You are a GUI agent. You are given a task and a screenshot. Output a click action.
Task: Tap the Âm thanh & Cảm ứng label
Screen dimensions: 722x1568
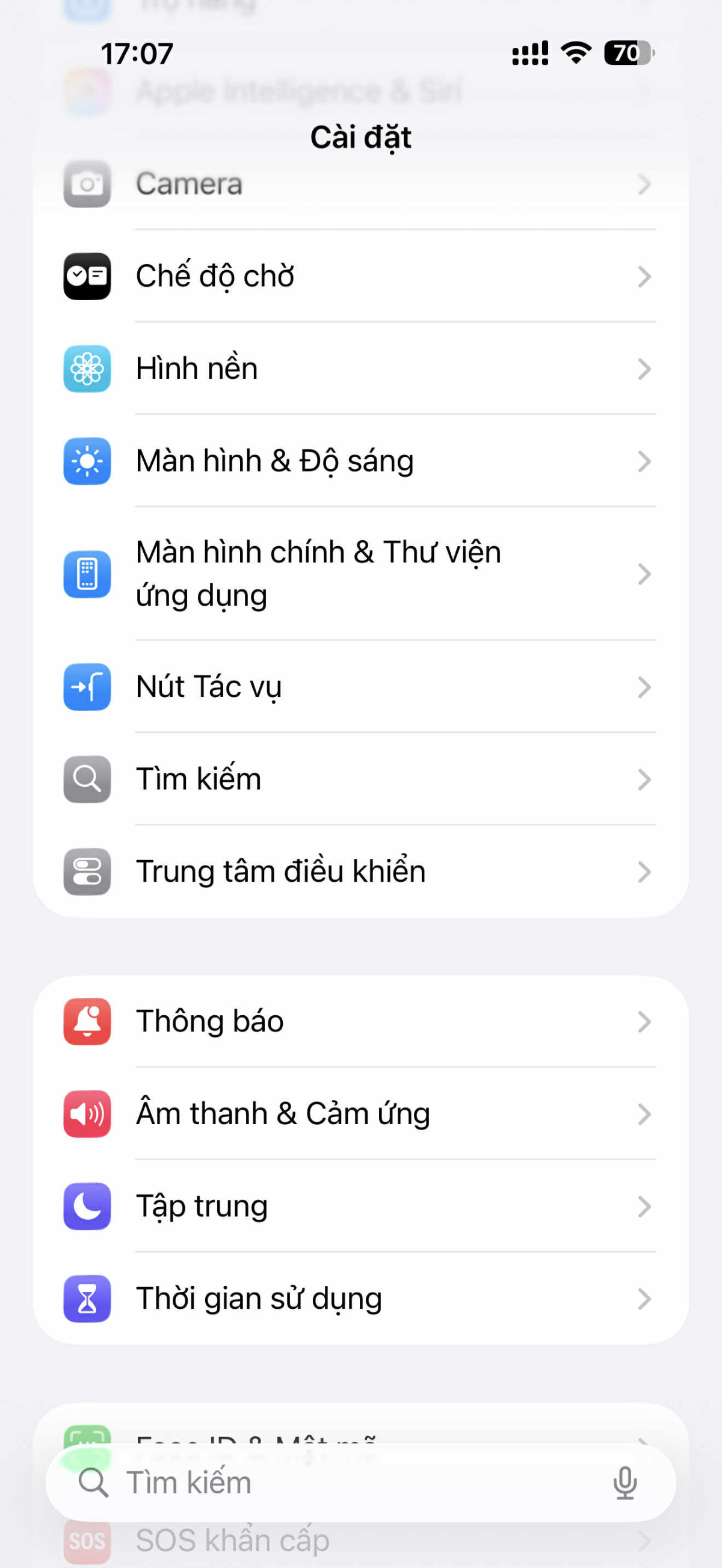point(282,1115)
